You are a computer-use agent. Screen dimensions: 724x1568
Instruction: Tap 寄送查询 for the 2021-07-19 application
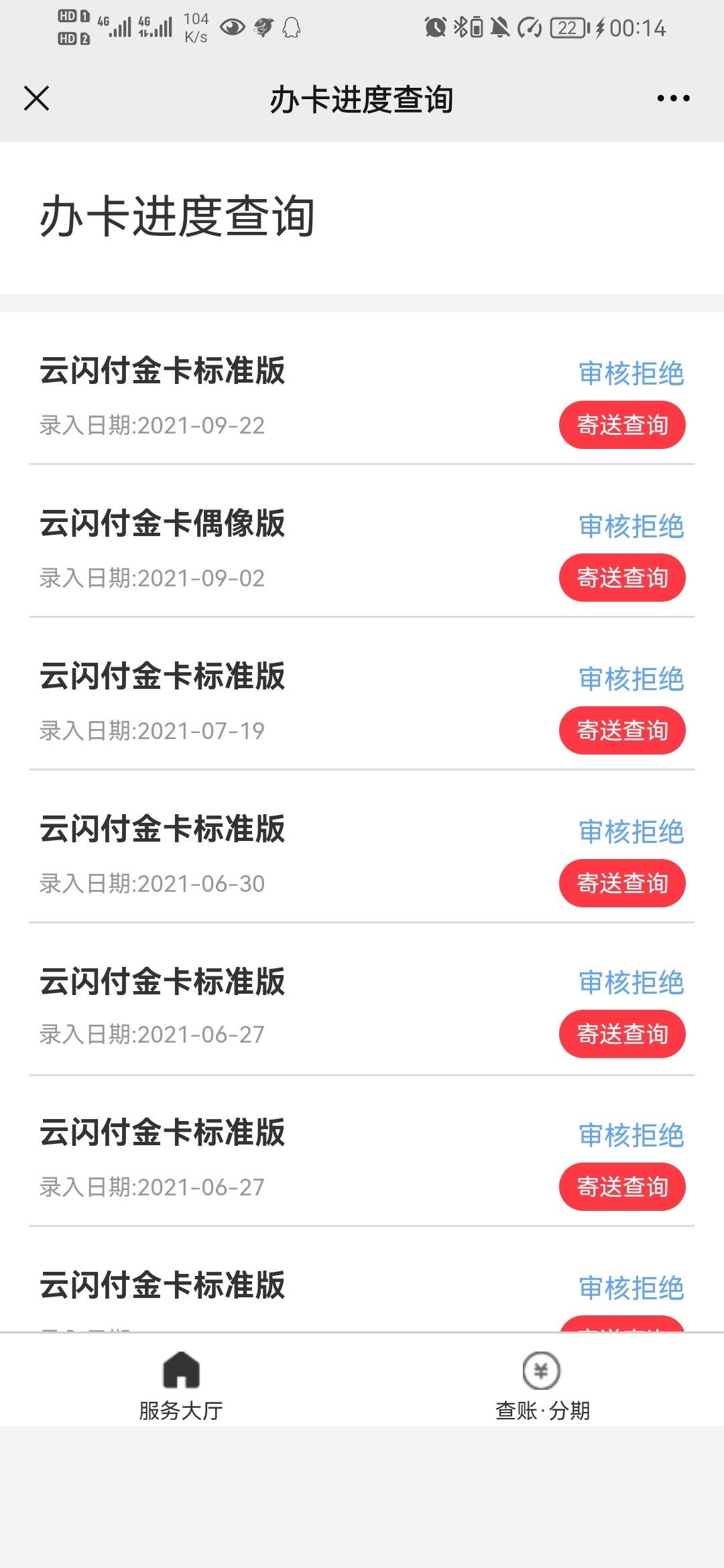[x=622, y=730]
